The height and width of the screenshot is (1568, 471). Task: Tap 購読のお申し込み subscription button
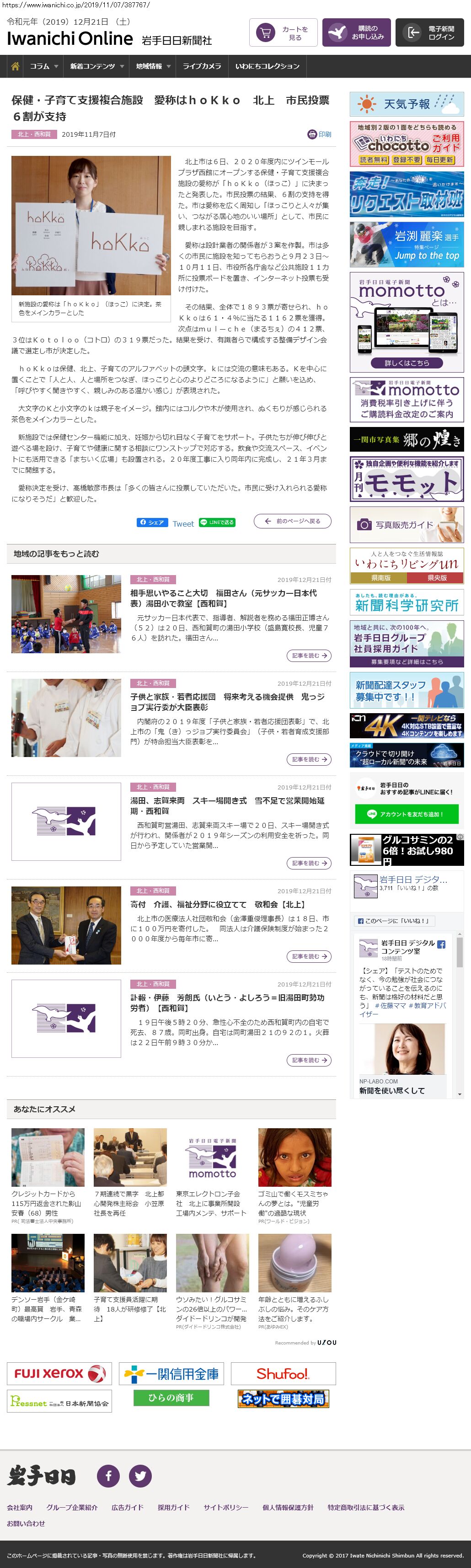pyautogui.click(x=356, y=33)
